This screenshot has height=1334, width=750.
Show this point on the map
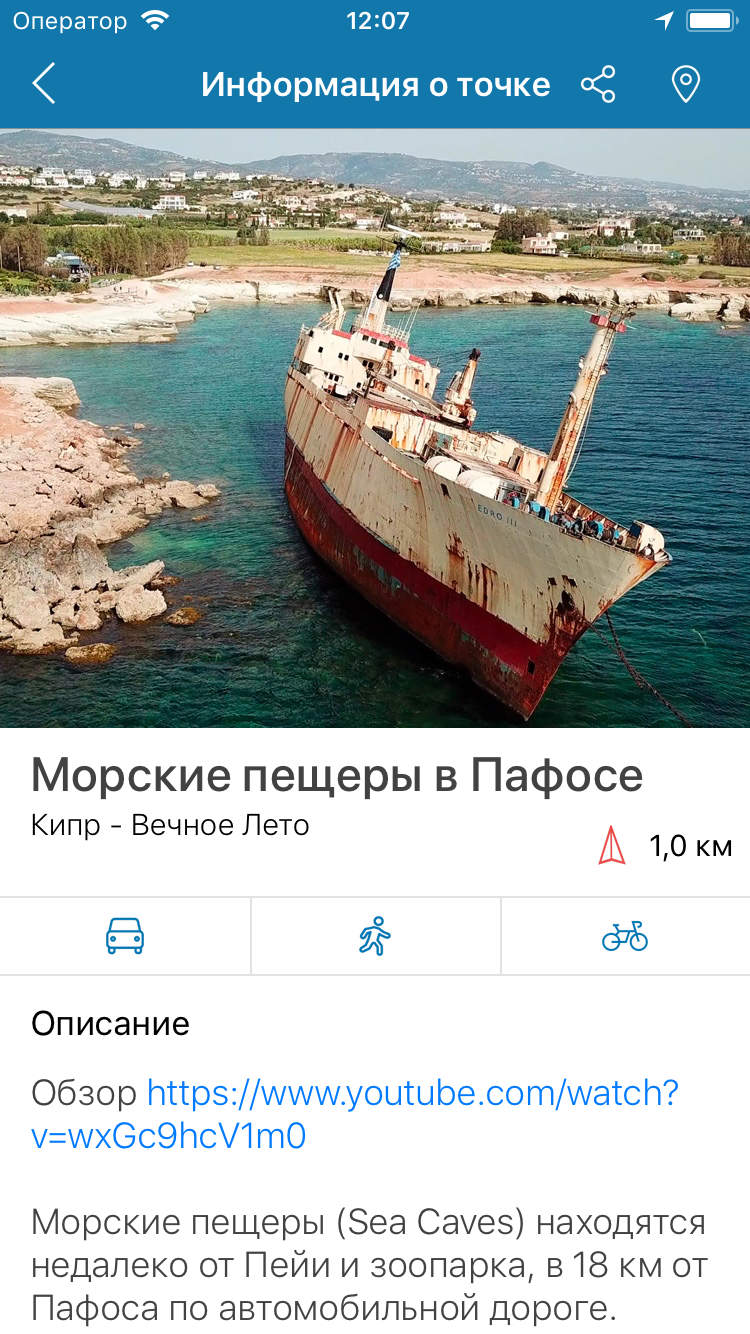[x=685, y=85]
